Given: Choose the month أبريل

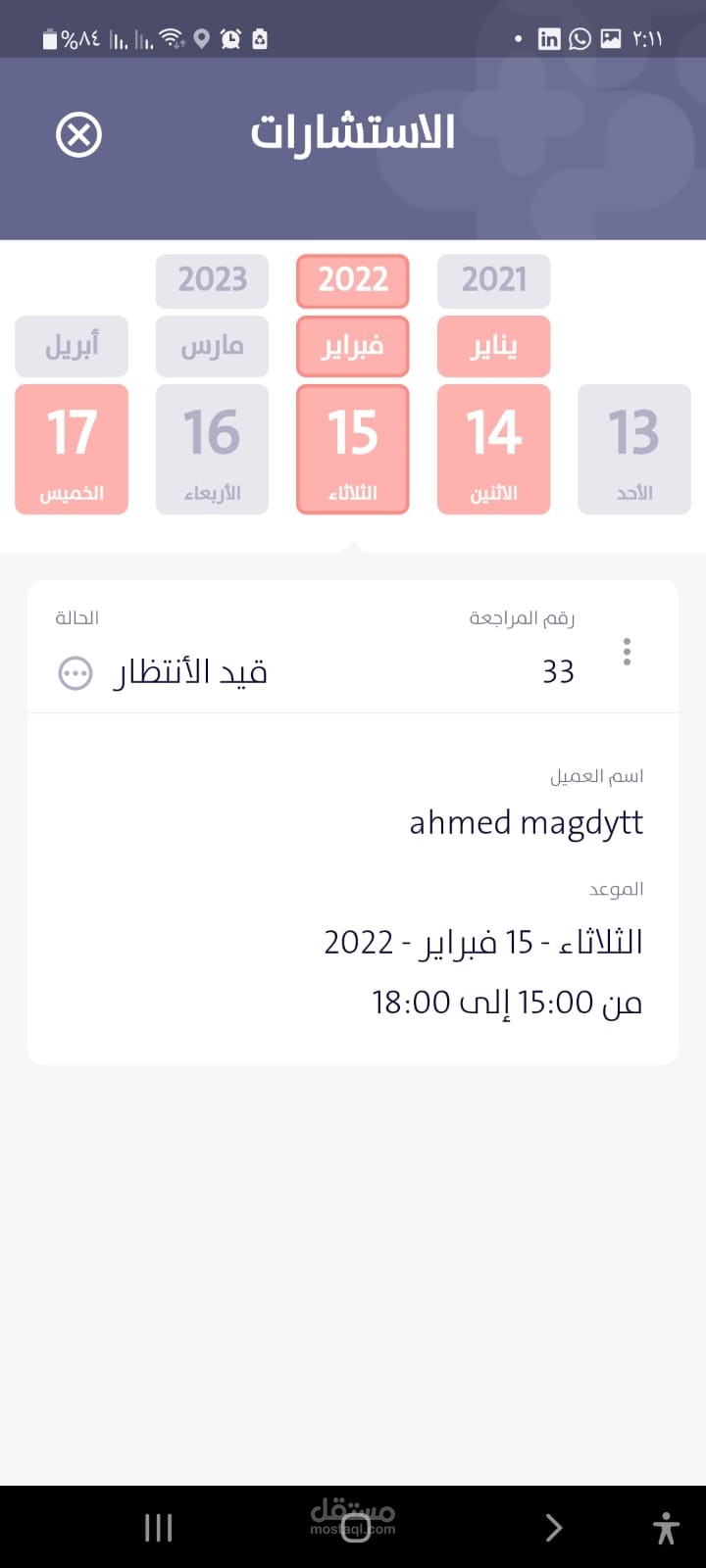Looking at the screenshot, I should click(72, 346).
